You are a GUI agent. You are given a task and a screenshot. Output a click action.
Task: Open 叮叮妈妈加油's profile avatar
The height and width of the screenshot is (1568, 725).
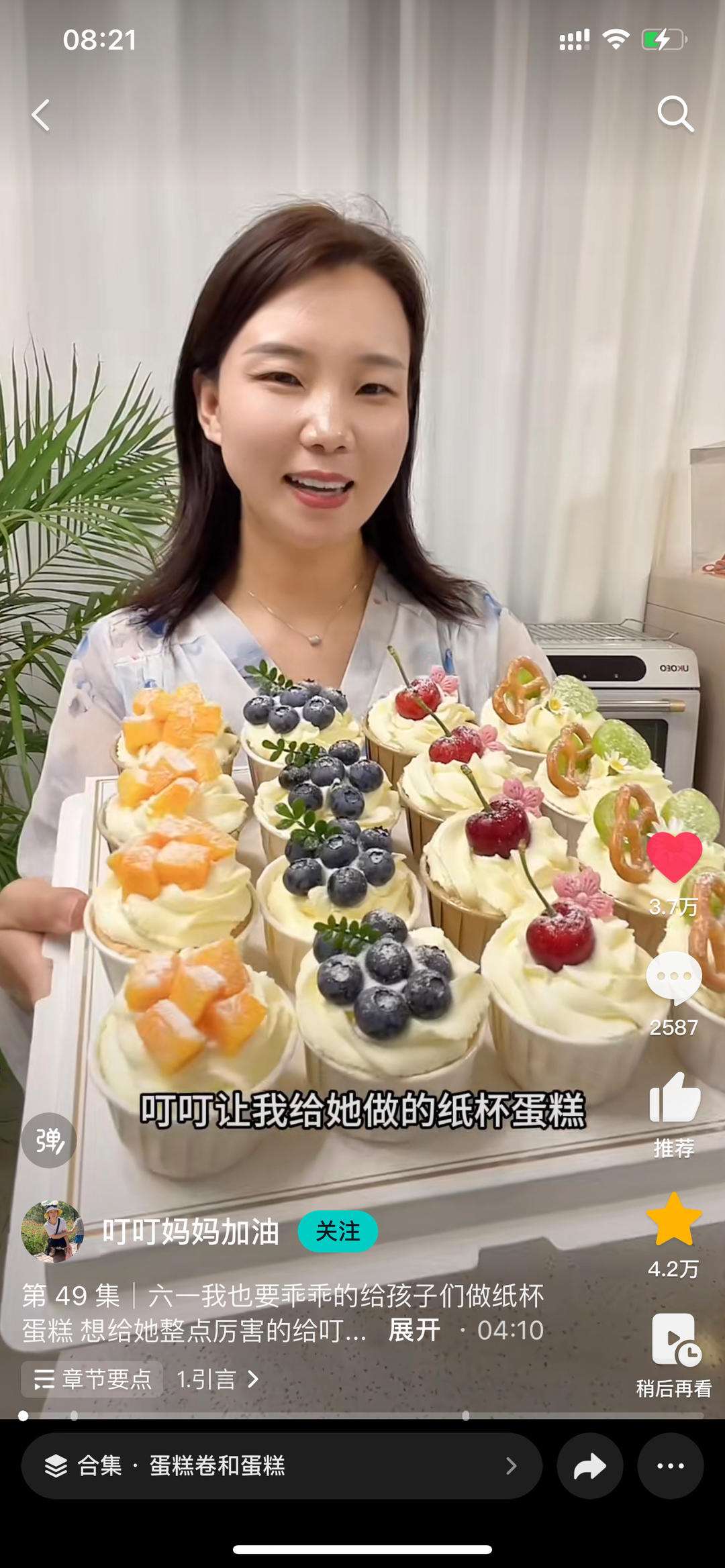pyautogui.click(x=52, y=1232)
